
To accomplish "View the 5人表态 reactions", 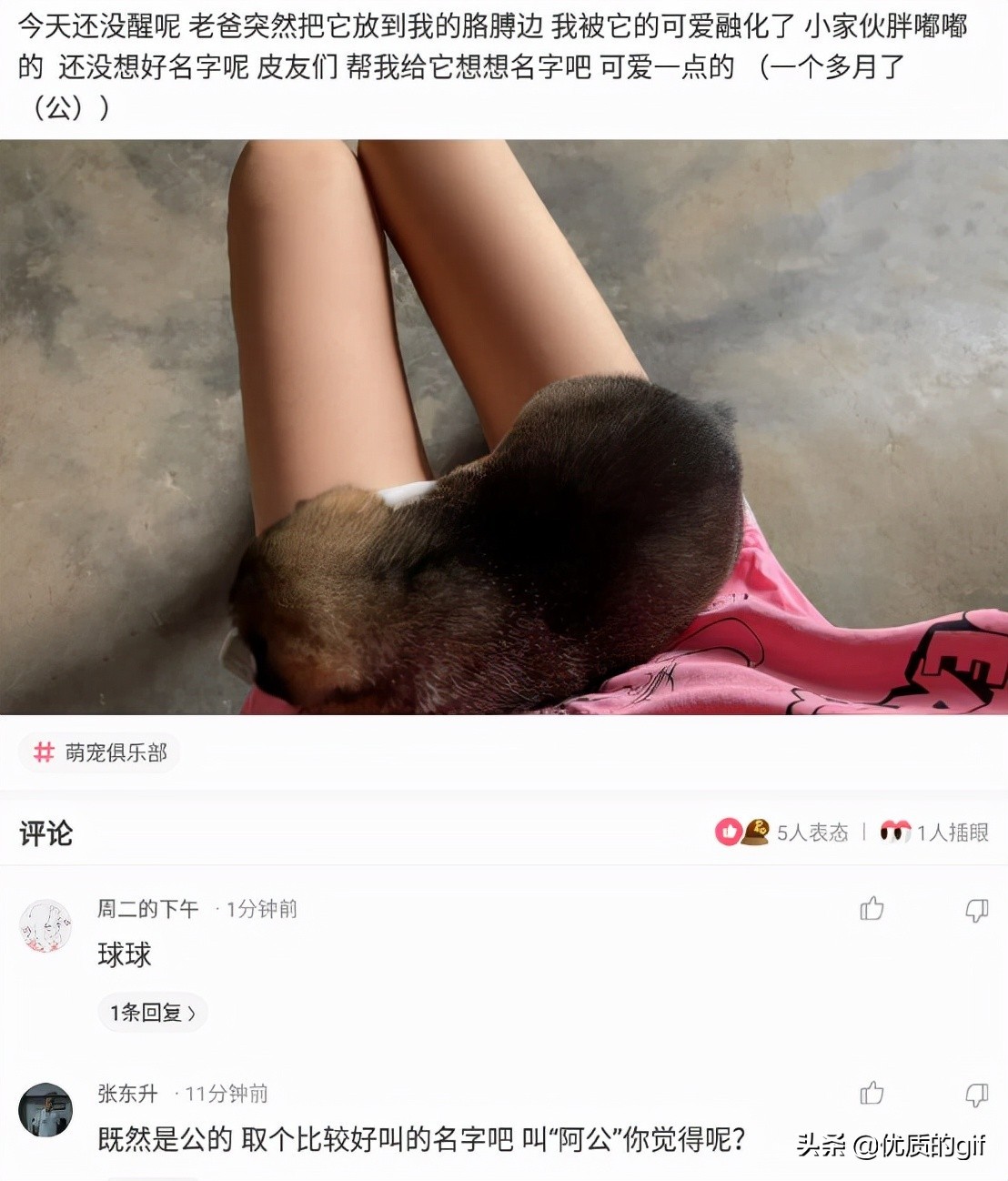I will [782, 832].
